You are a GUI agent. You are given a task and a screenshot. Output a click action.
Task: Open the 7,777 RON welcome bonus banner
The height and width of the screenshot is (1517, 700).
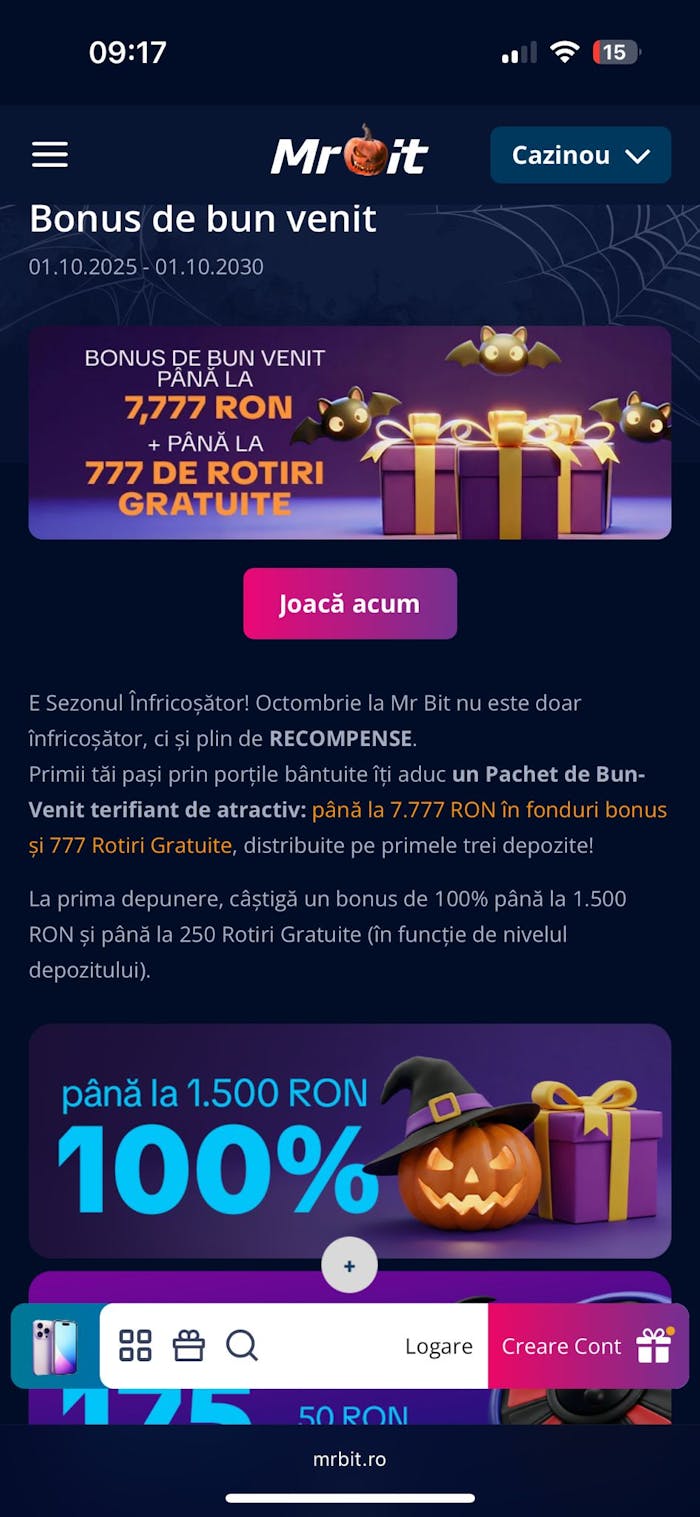[x=349, y=432]
